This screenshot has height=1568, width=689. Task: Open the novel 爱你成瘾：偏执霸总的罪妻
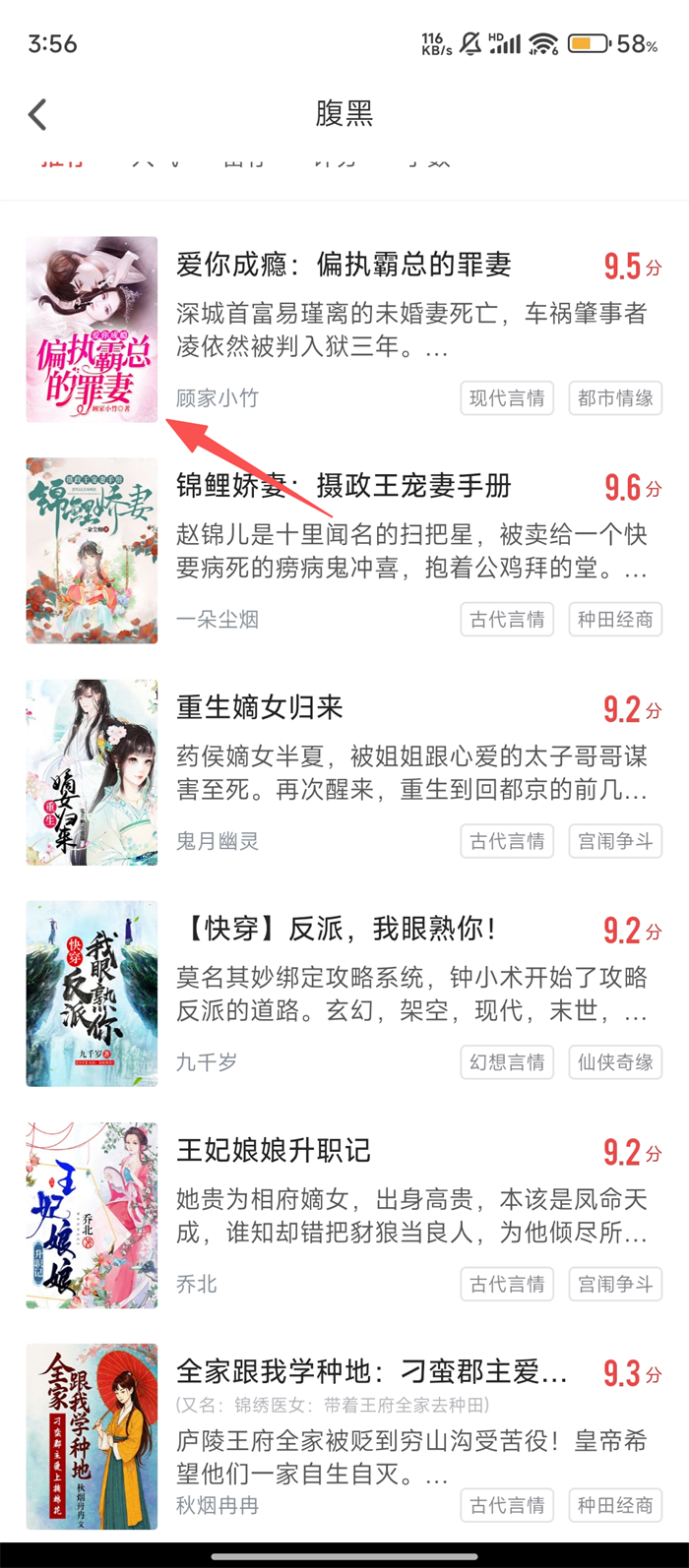[x=344, y=265]
